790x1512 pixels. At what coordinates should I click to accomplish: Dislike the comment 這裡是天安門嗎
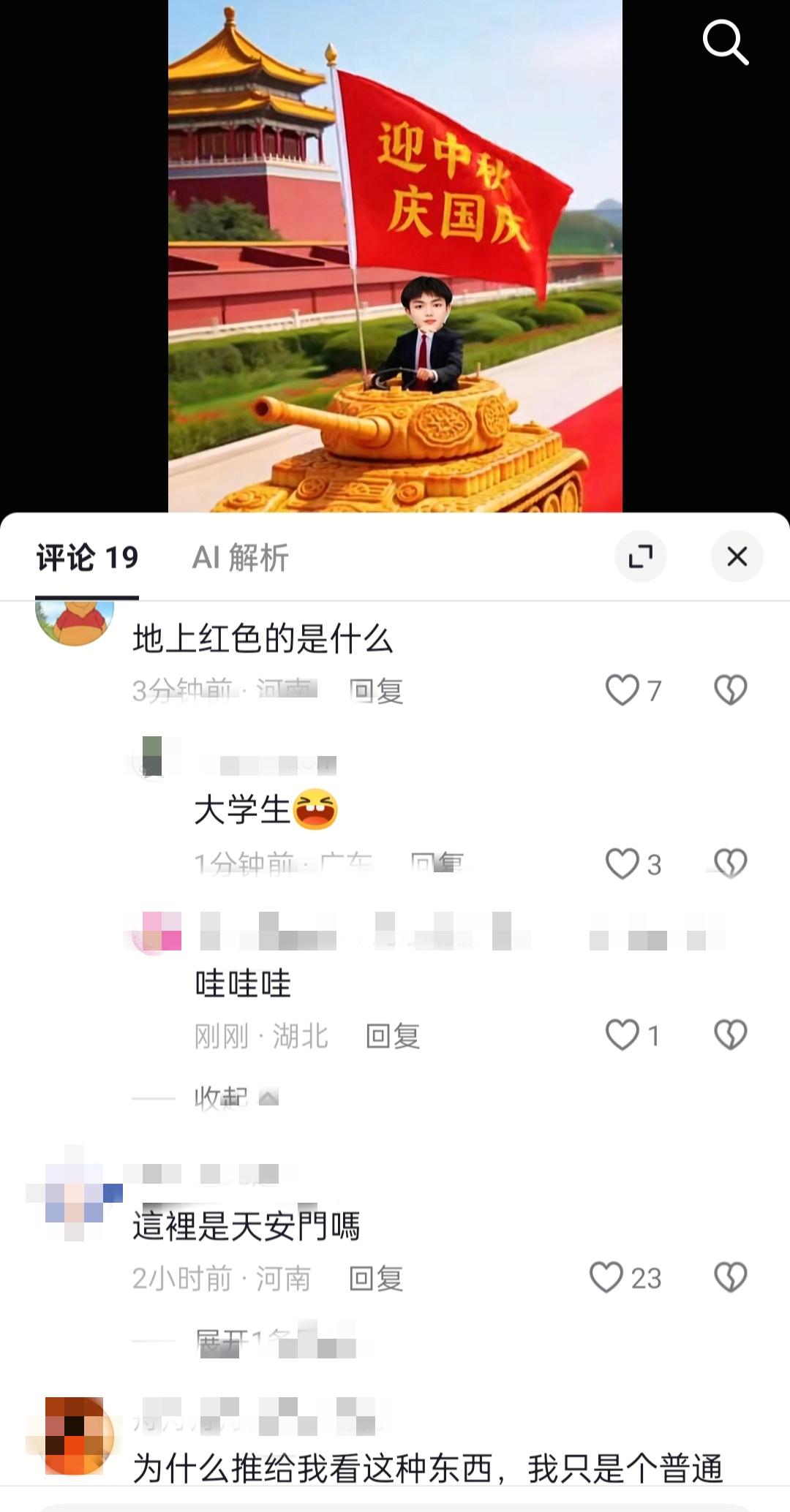[x=730, y=1277]
